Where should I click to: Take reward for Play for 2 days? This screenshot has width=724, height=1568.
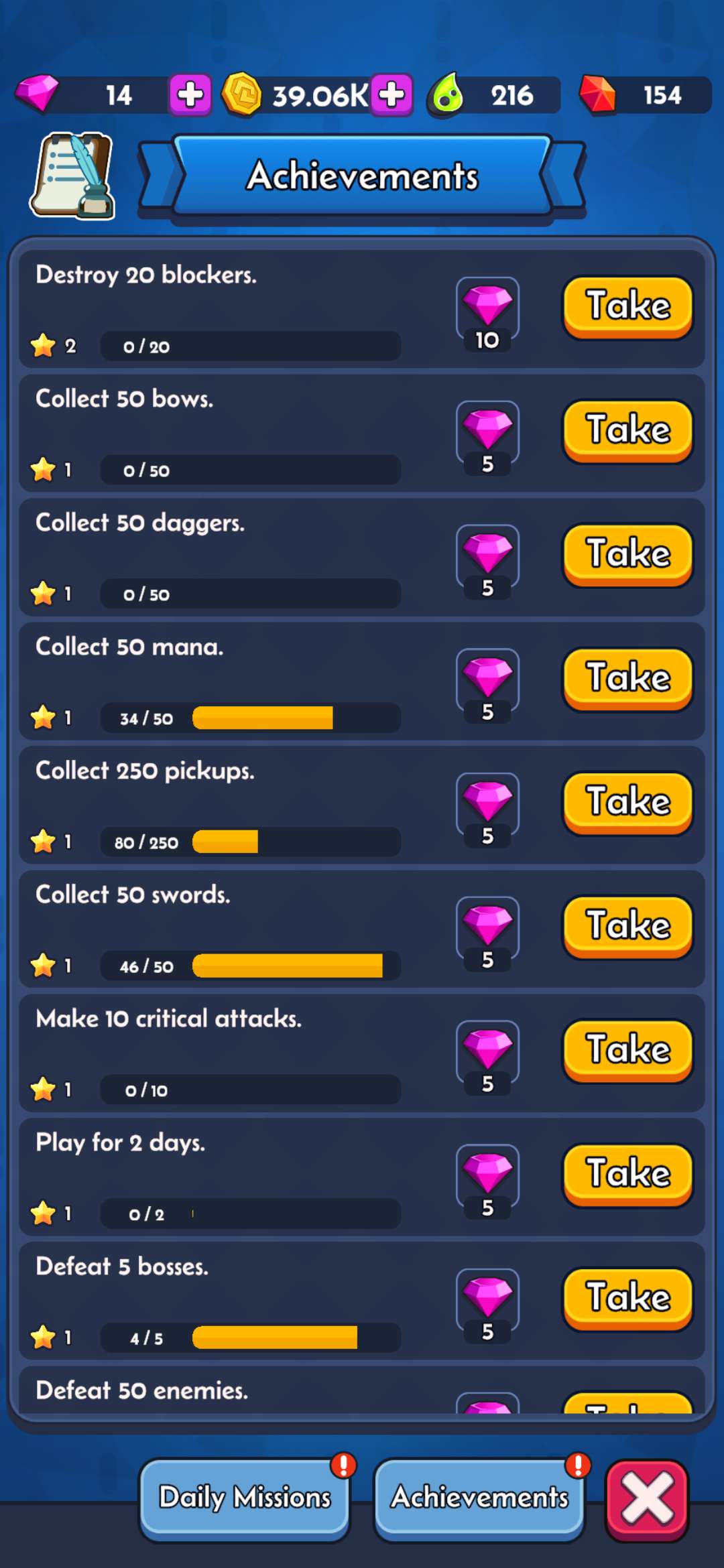(x=627, y=1174)
